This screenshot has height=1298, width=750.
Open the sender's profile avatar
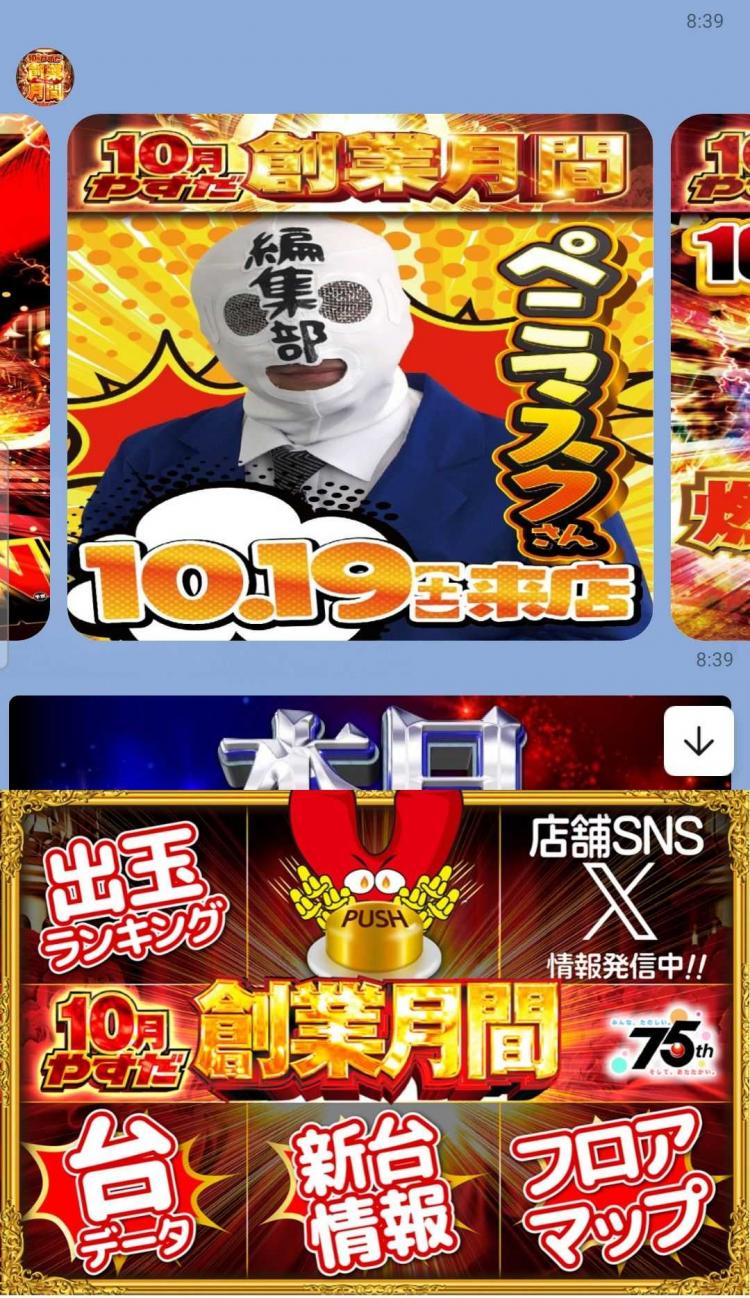coord(44,76)
